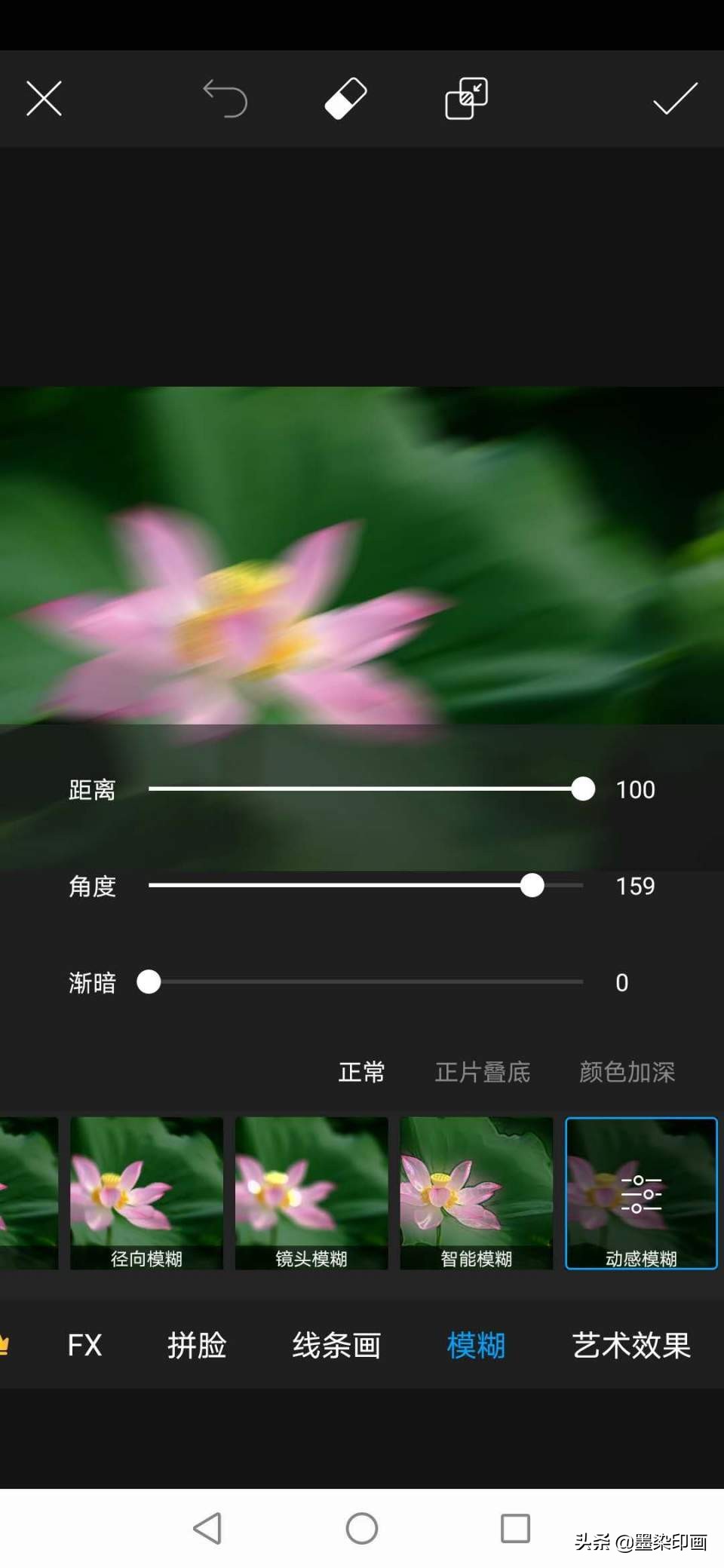The image size is (724, 1568).
Task: Select the 正片叠底 blend mode
Action: (x=483, y=1071)
